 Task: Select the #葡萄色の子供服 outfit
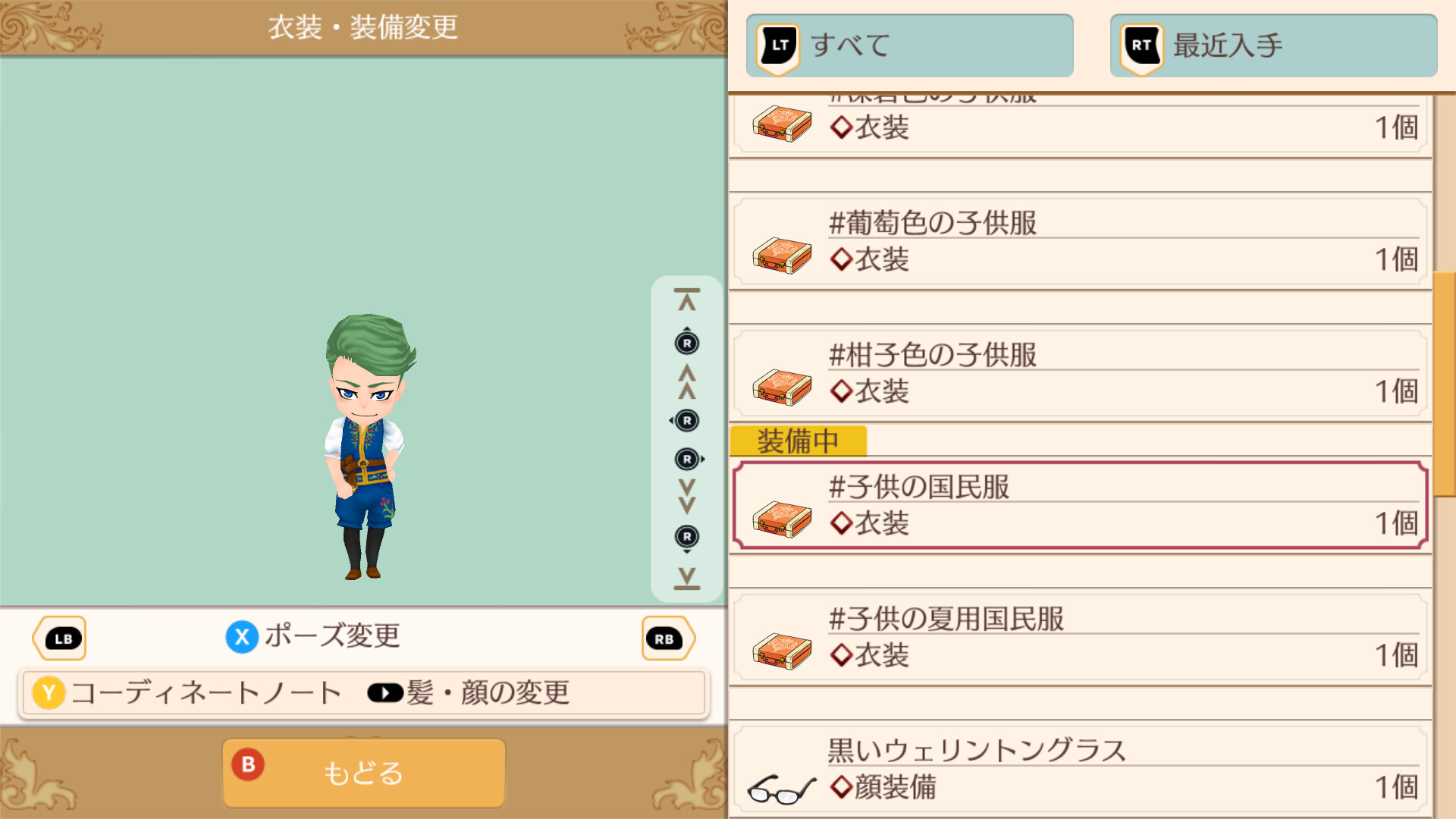click(1080, 243)
